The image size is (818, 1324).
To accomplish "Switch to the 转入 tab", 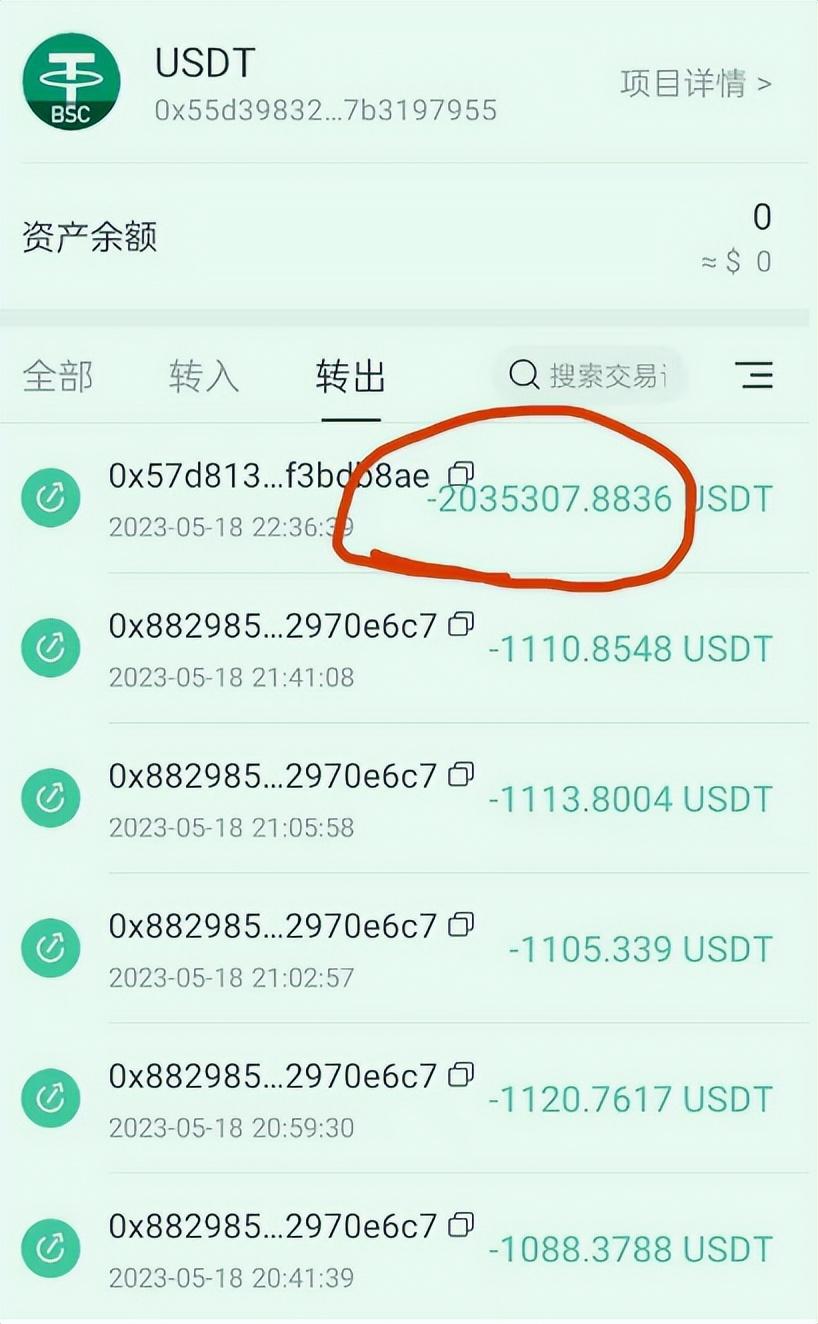I will (203, 376).
